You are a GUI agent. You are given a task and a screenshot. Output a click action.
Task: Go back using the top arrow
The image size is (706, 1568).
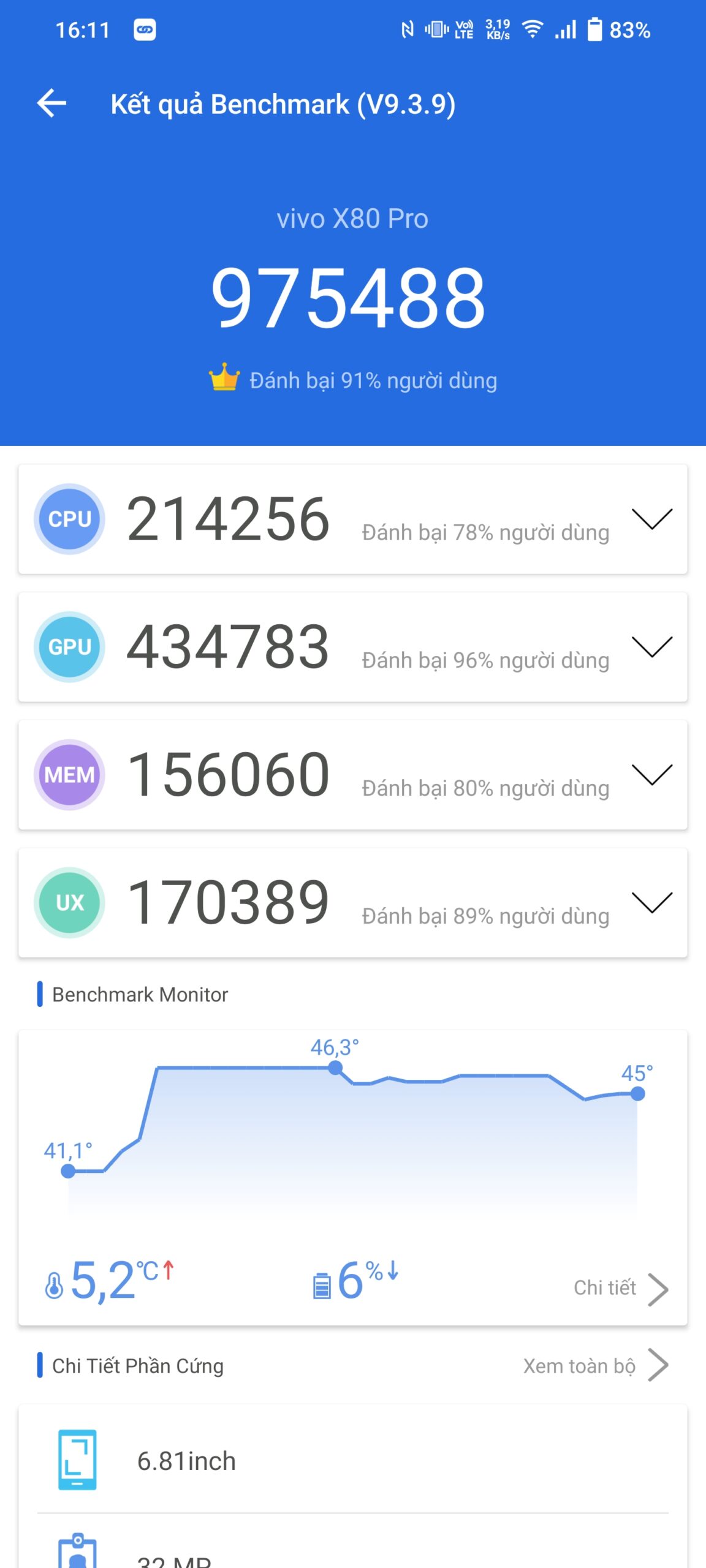51,103
